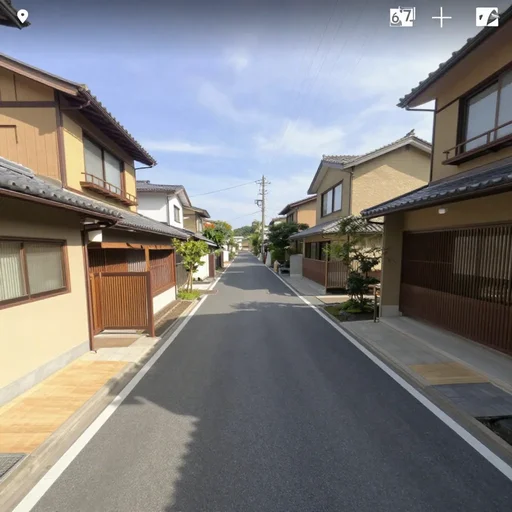This screenshot has height=512, width=512.
Task: Open the pencil edit icon
Action: tap(487, 17)
